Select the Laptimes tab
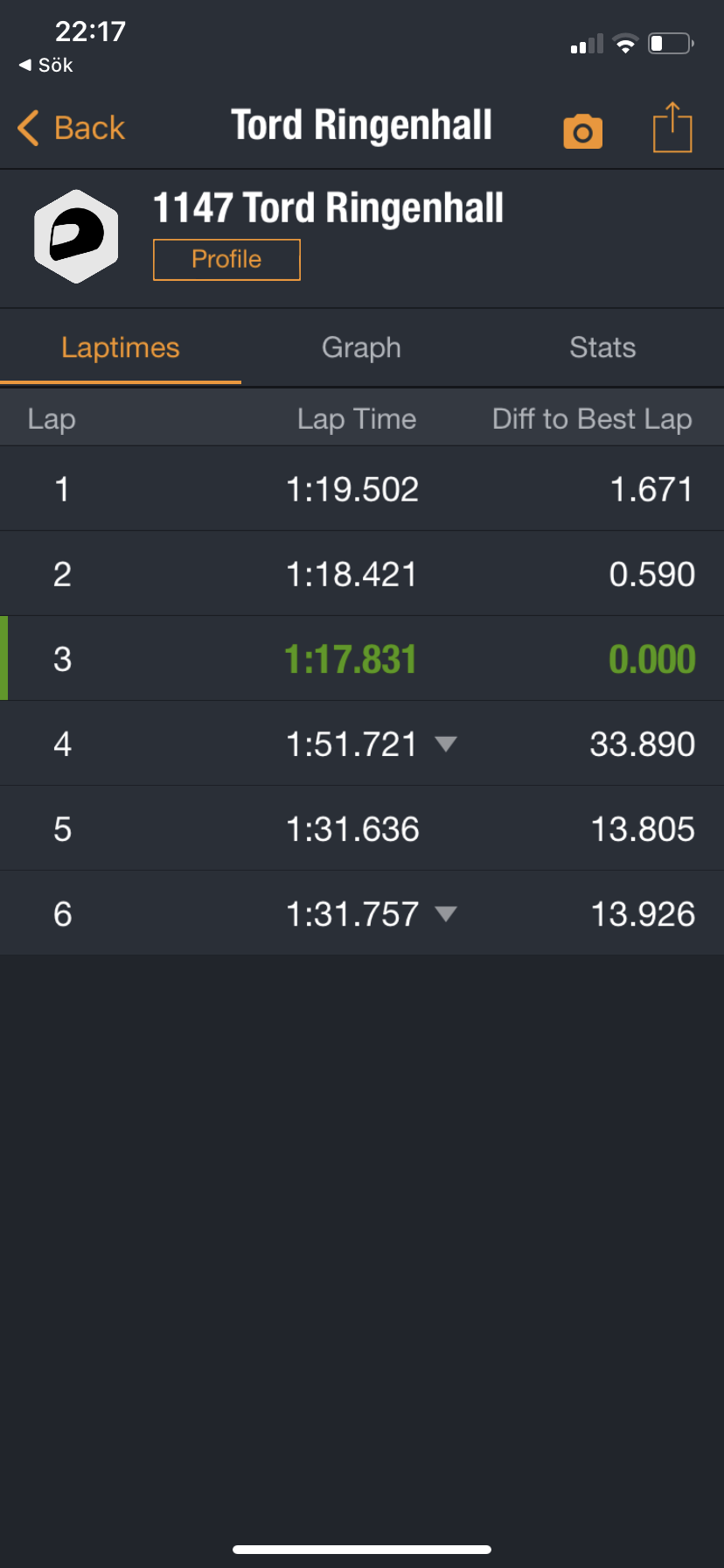The height and width of the screenshot is (1568, 724). [121, 347]
